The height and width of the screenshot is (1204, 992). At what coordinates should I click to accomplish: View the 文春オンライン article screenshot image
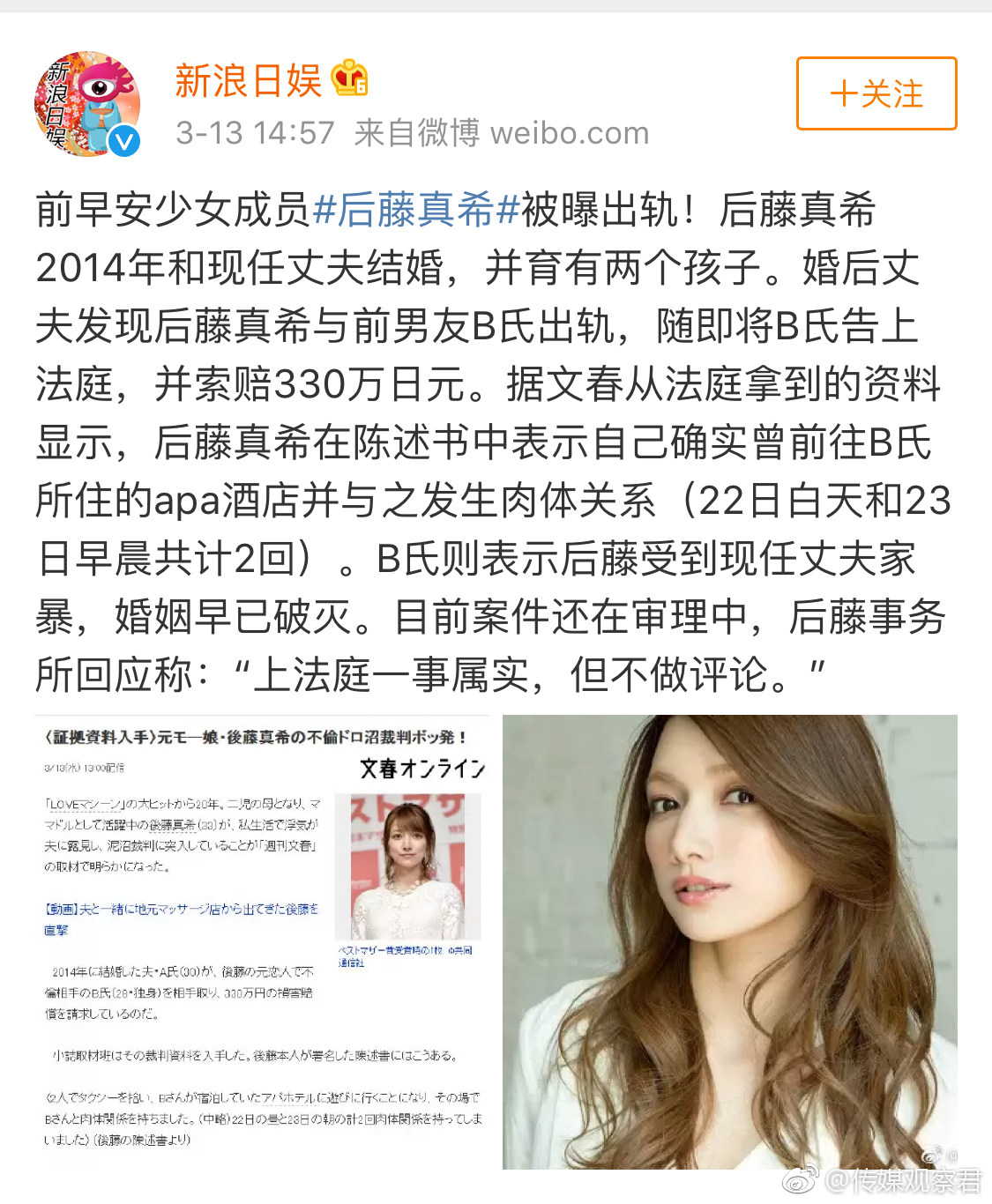click(x=262, y=941)
